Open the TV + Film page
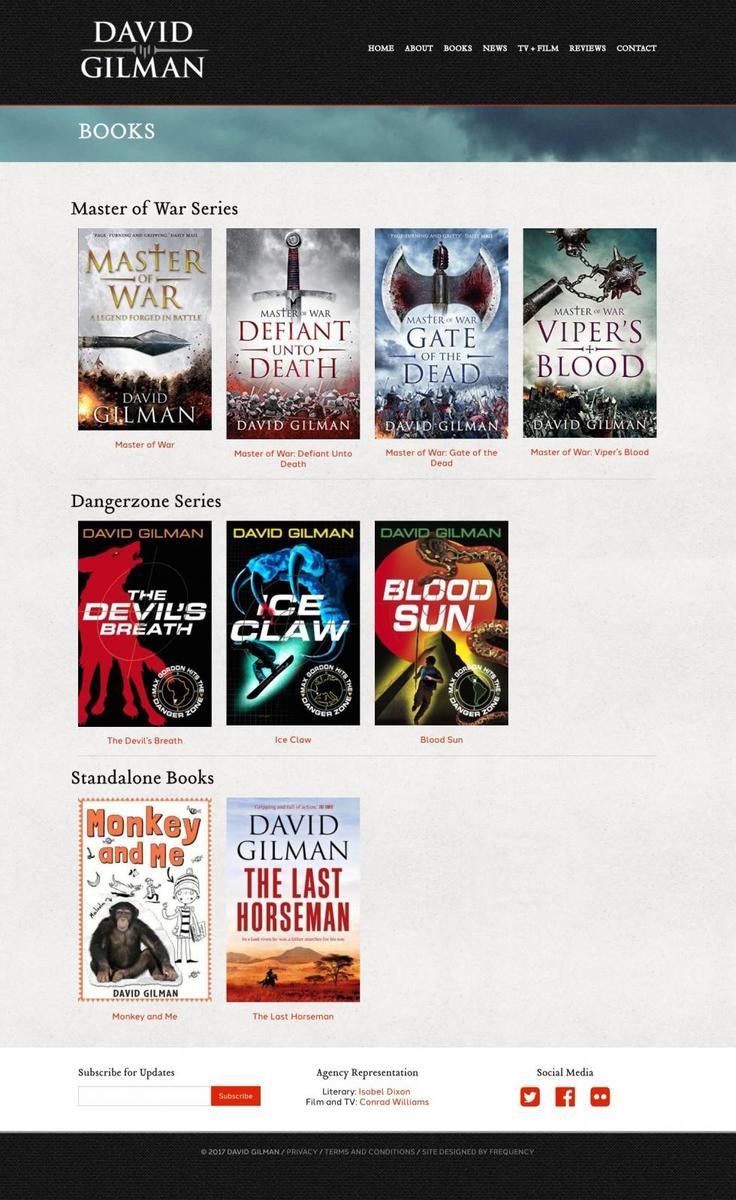 [538, 48]
